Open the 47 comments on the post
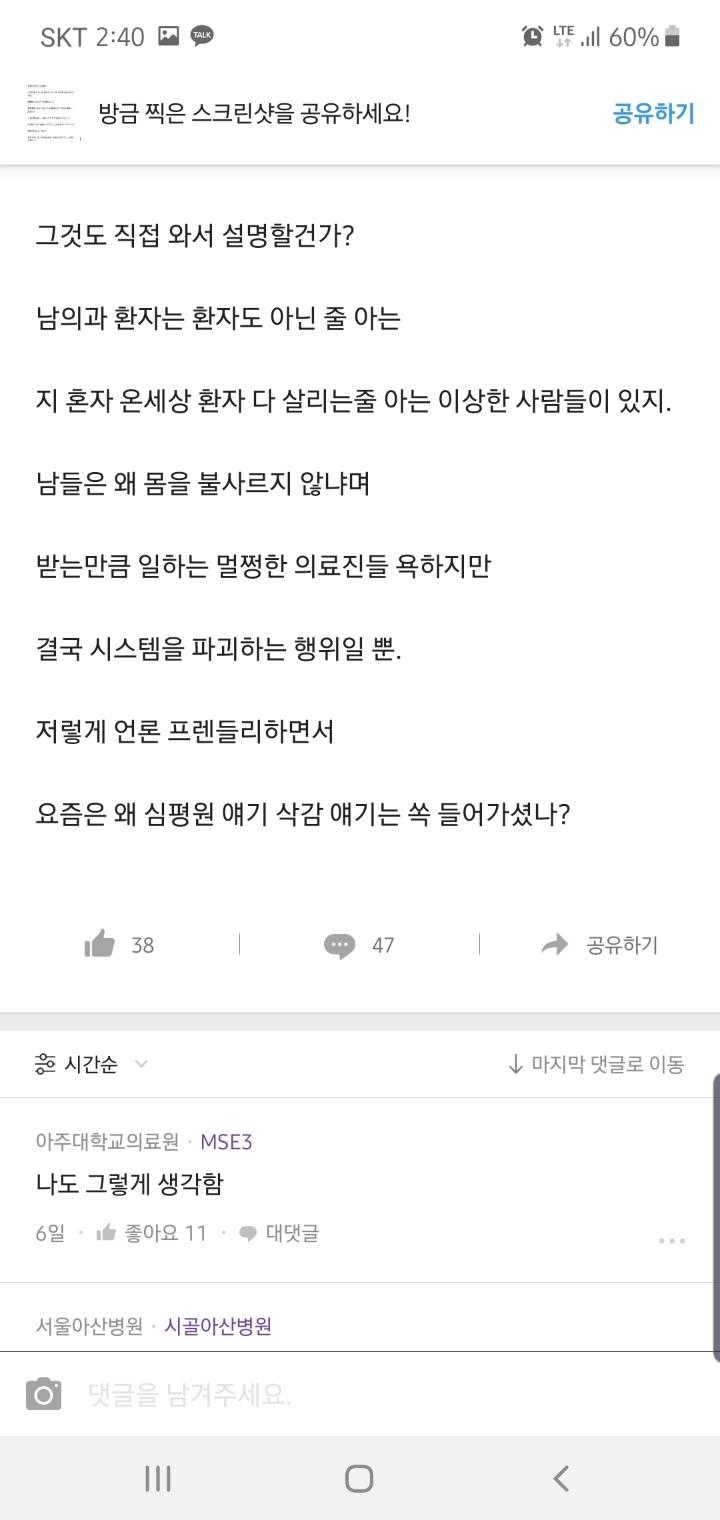The height and width of the screenshot is (1520, 720). [359, 944]
